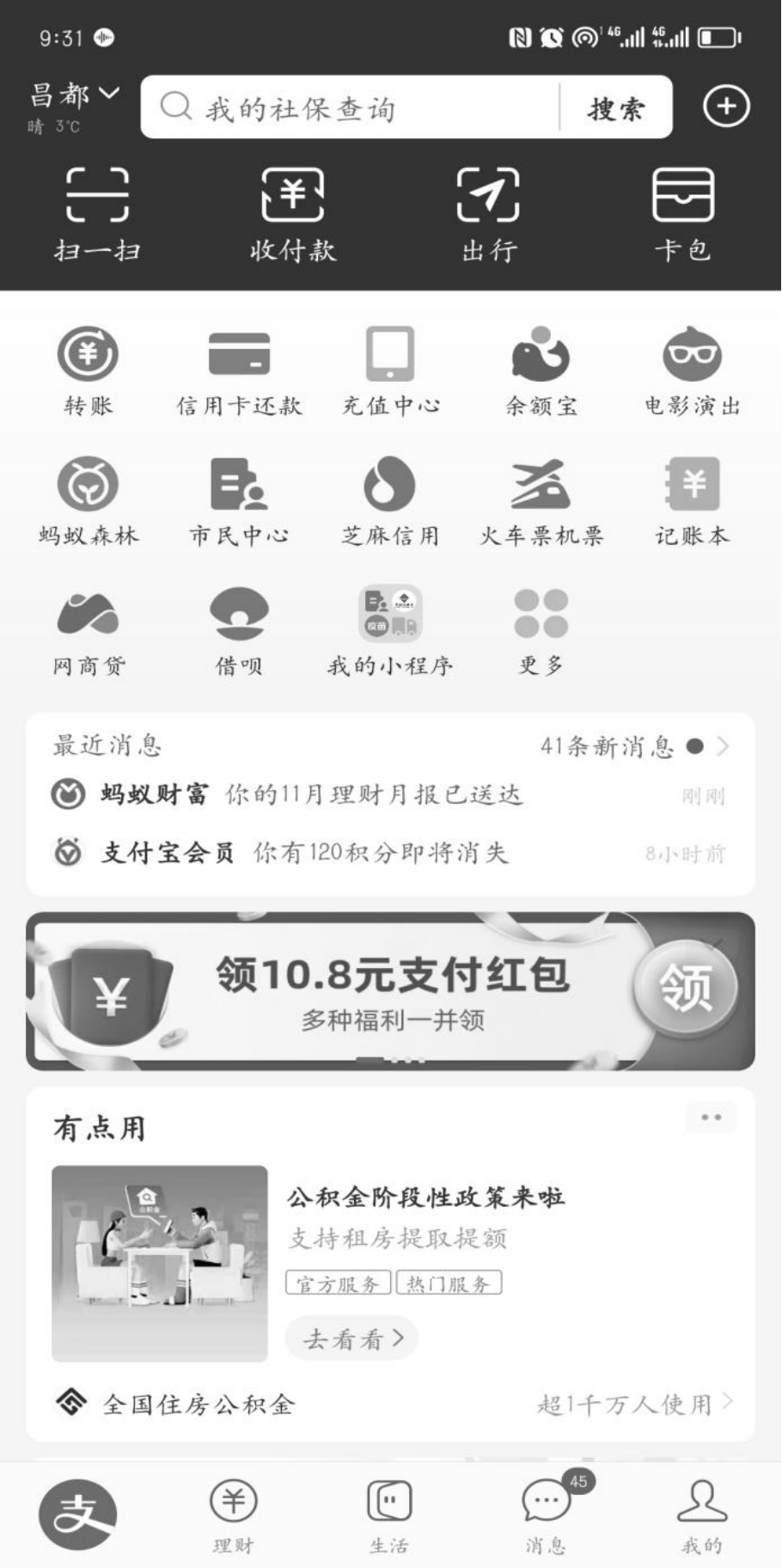Image resolution: width=782 pixels, height=1568 pixels.
Task: Tap 去看看 on the 公积金 card
Action: click(351, 1338)
